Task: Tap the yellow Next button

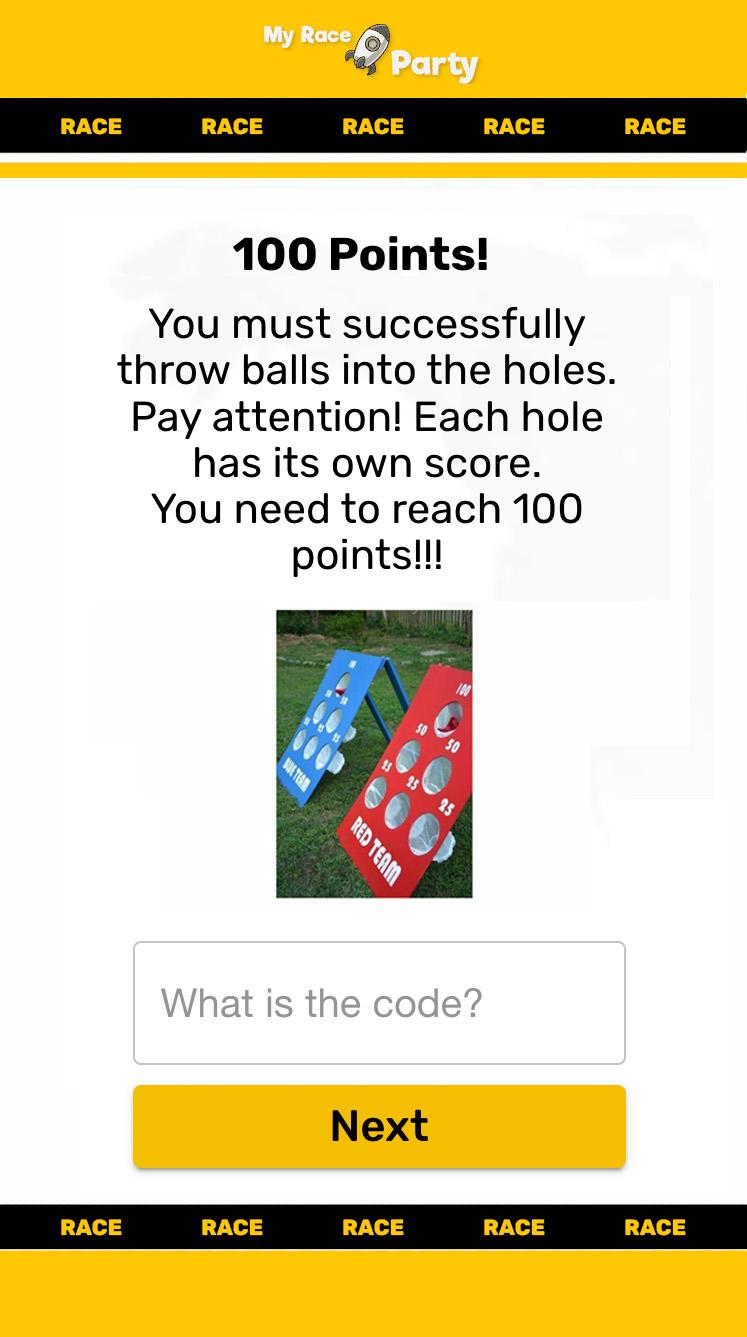Action: [x=379, y=1126]
